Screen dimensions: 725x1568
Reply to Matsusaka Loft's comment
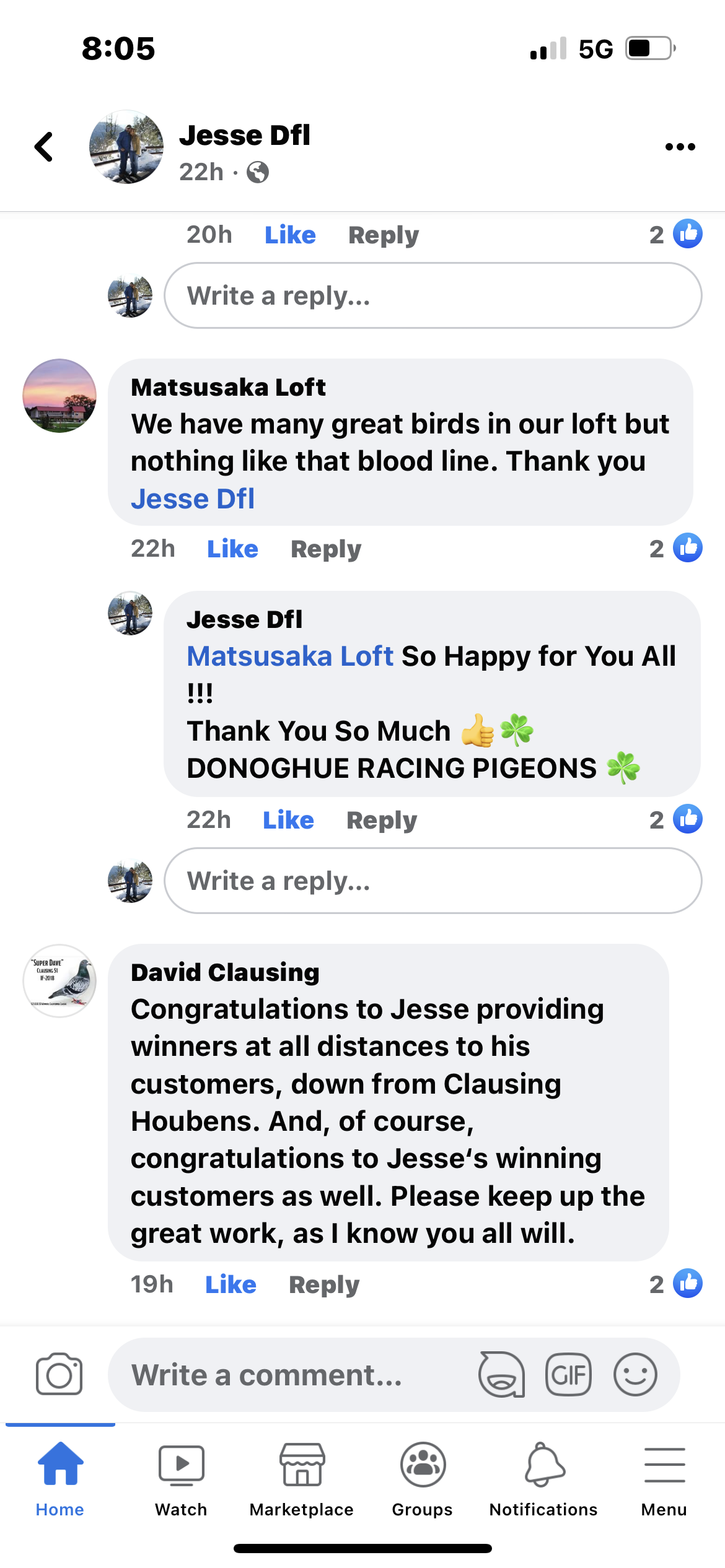pyautogui.click(x=326, y=549)
